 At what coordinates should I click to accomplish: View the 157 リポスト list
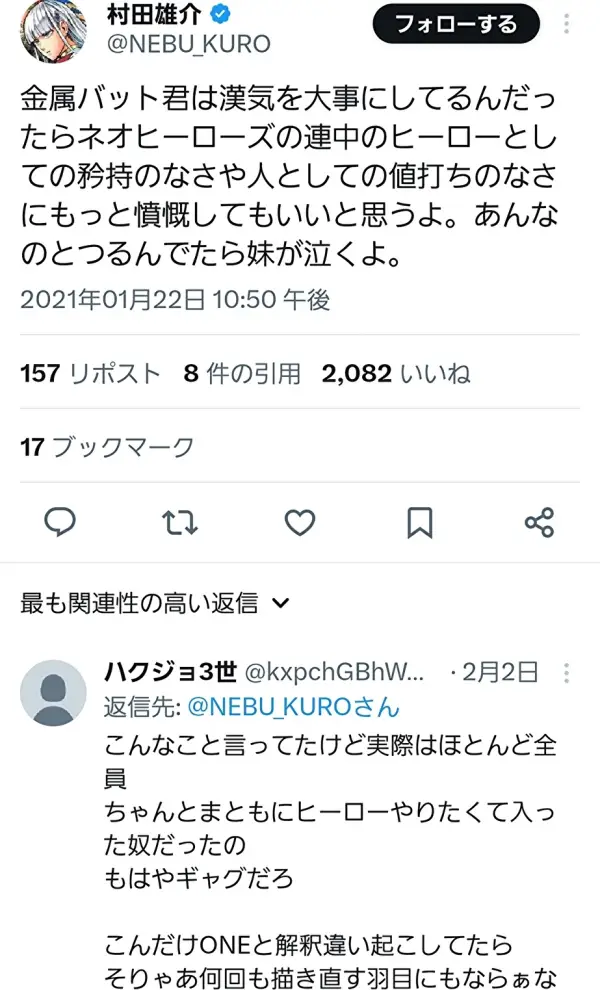(x=90, y=373)
